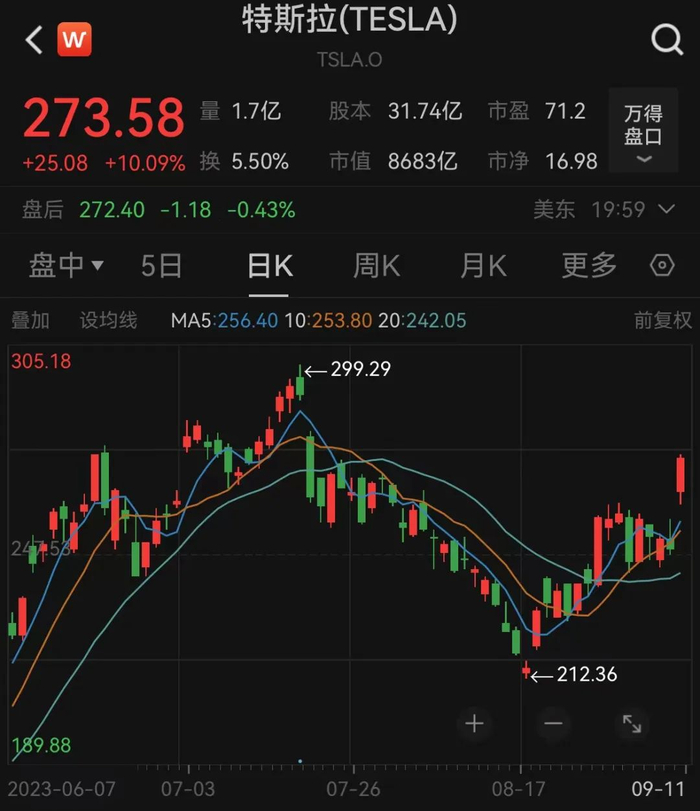This screenshot has width=700, height=811.
Task: Zoom out chart with minus button
Action: tap(553, 724)
